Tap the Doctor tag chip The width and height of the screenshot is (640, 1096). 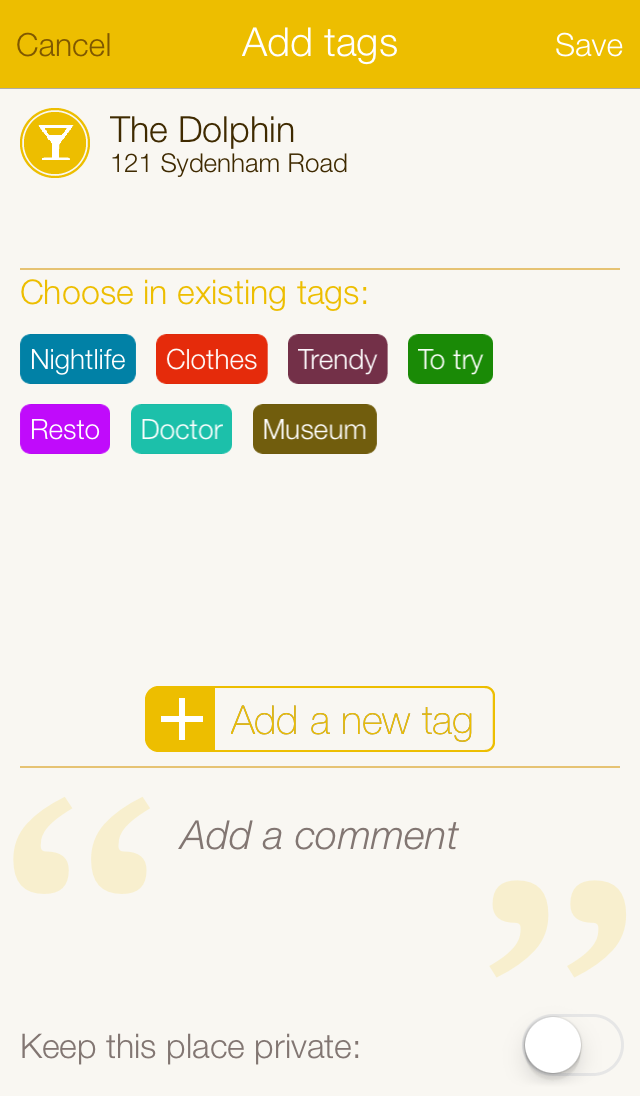click(182, 429)
